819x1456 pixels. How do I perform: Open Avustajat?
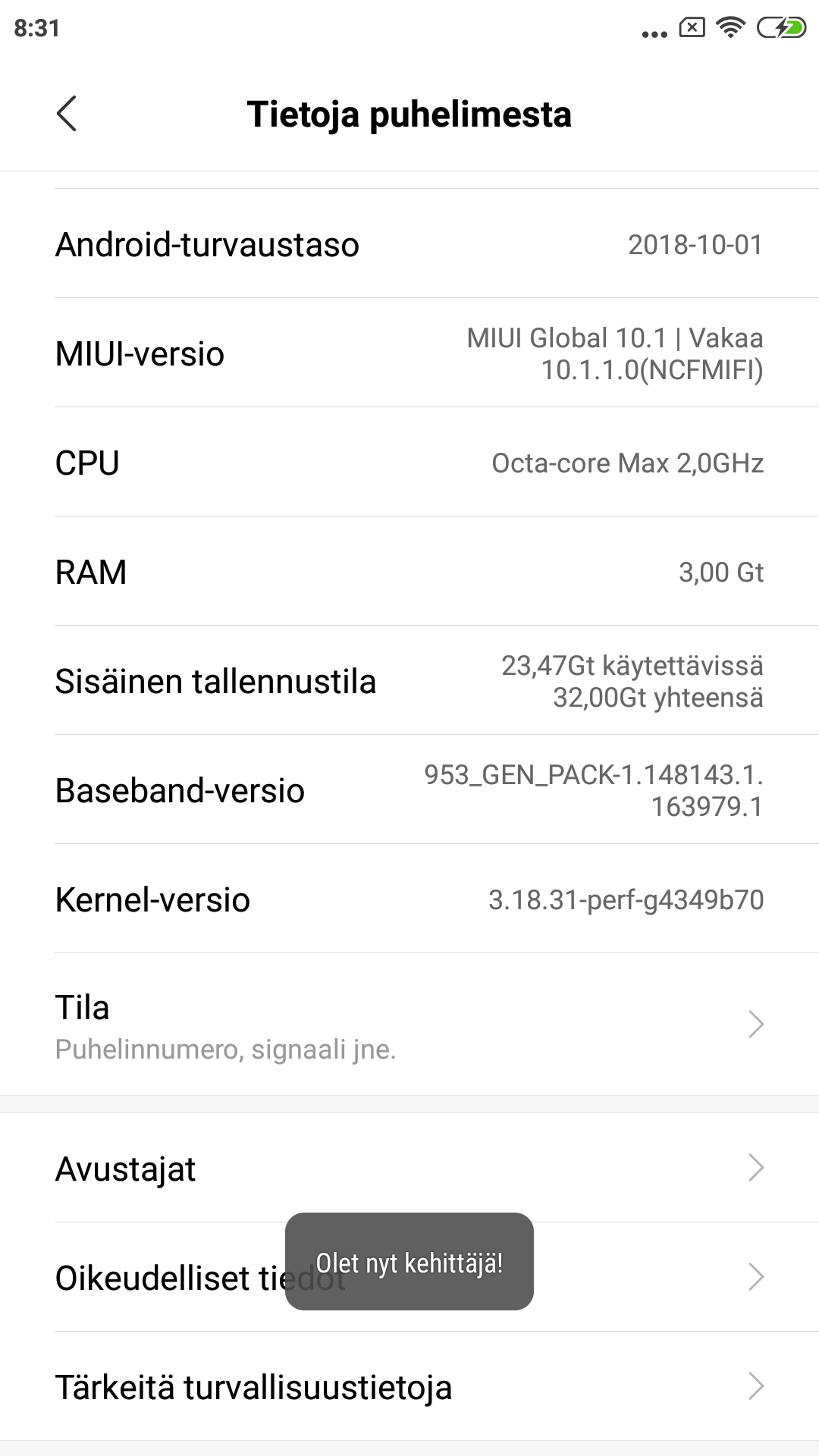tap(409, 1168)
